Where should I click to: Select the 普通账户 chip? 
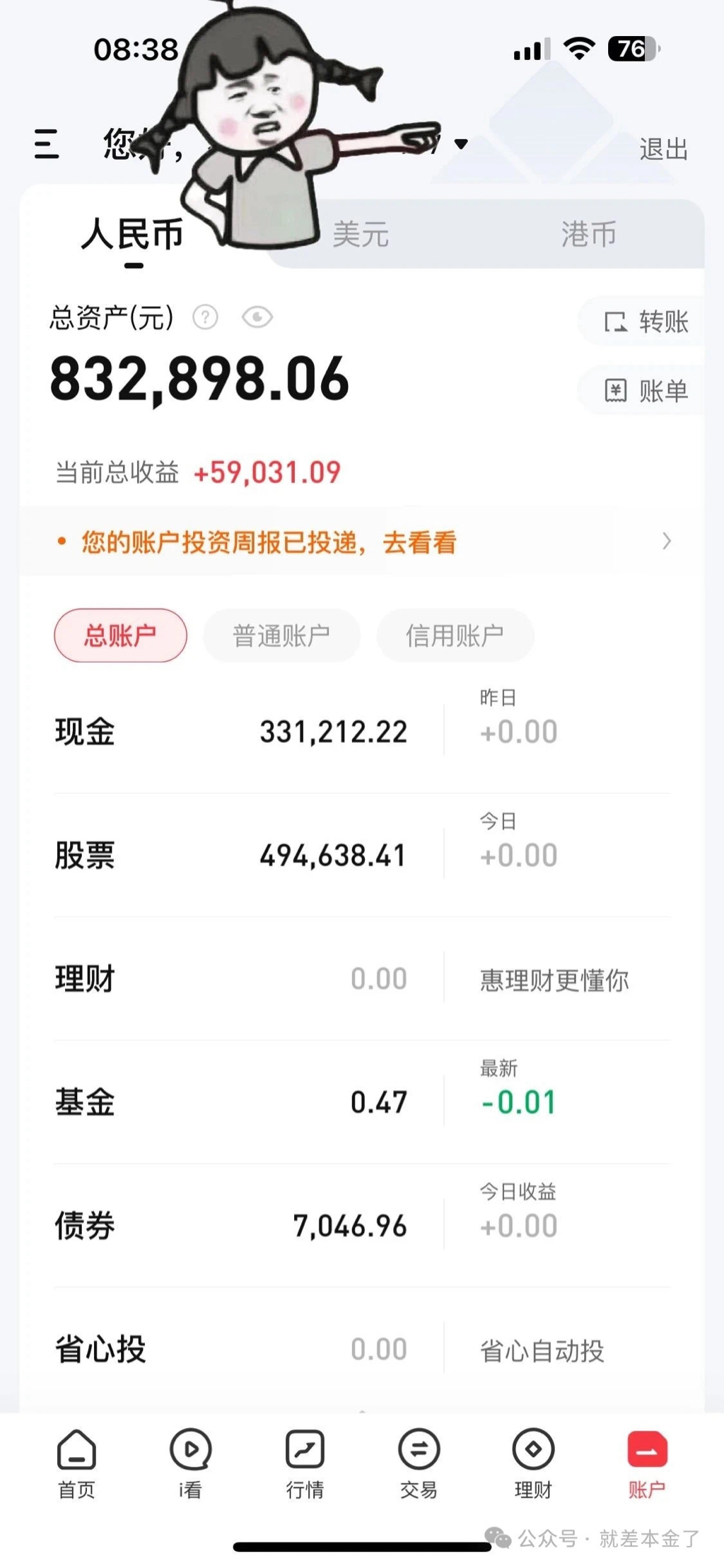tap(281, 636)
